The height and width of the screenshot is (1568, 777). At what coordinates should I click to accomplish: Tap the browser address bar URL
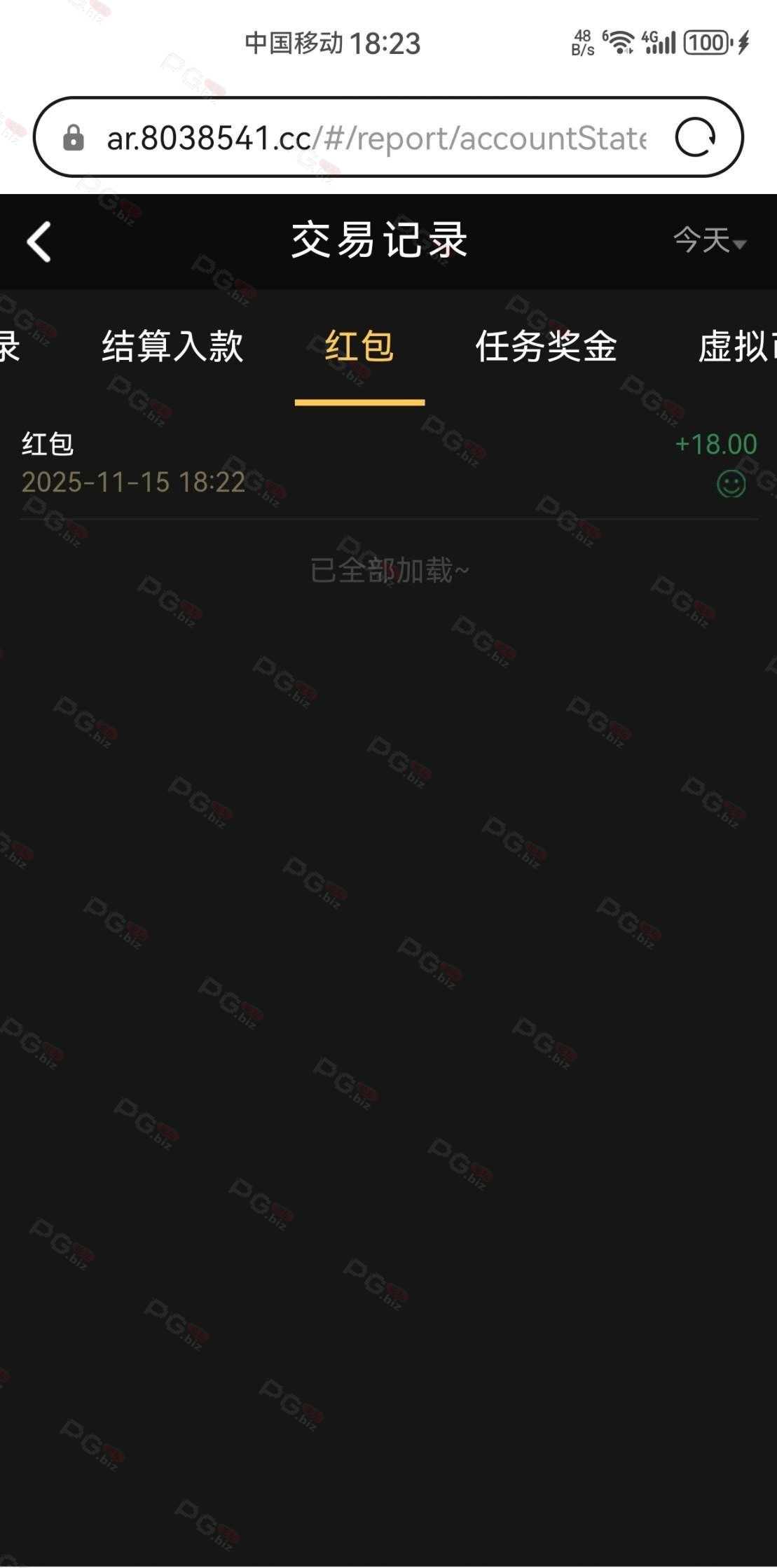click(x=376, y=138)
